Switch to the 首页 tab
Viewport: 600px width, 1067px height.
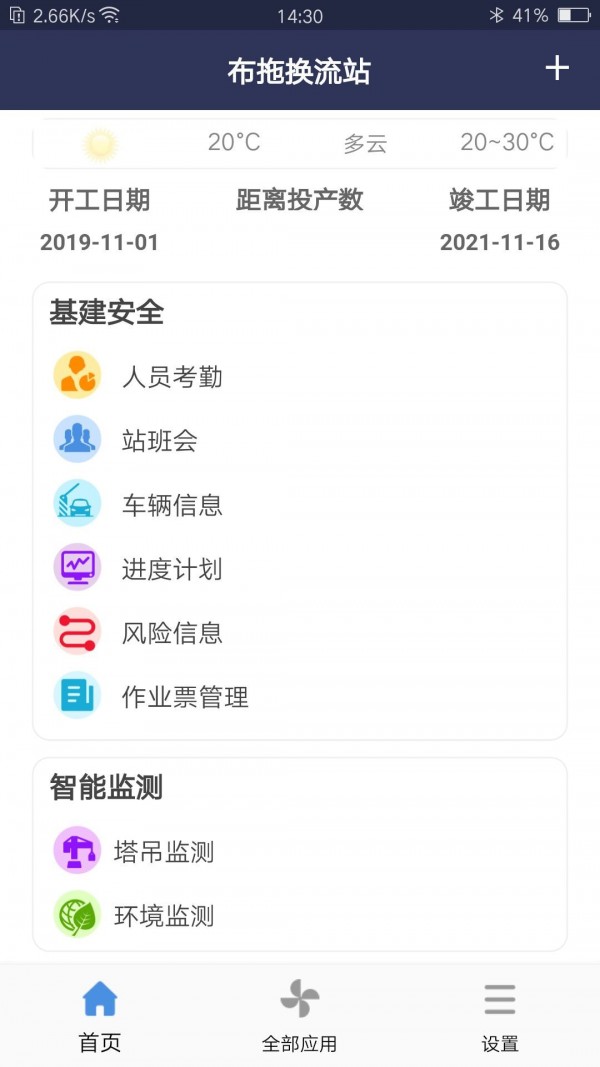pyautogui.click(x=100, y=1015)
